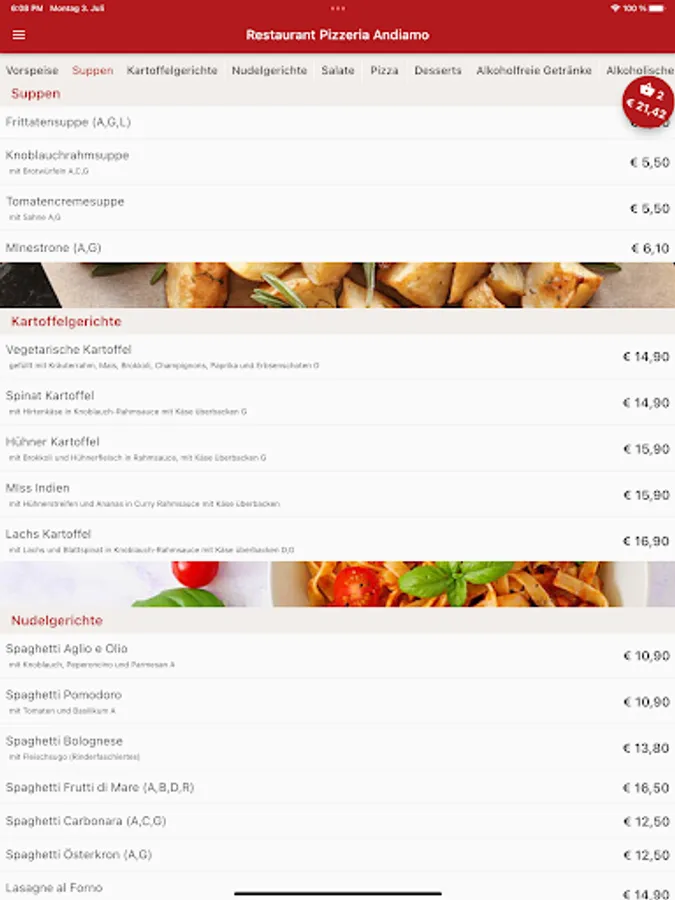This screenshot has height=900, width=675.
Task: Go to the Salate tab
Action: tap(338, 71)
